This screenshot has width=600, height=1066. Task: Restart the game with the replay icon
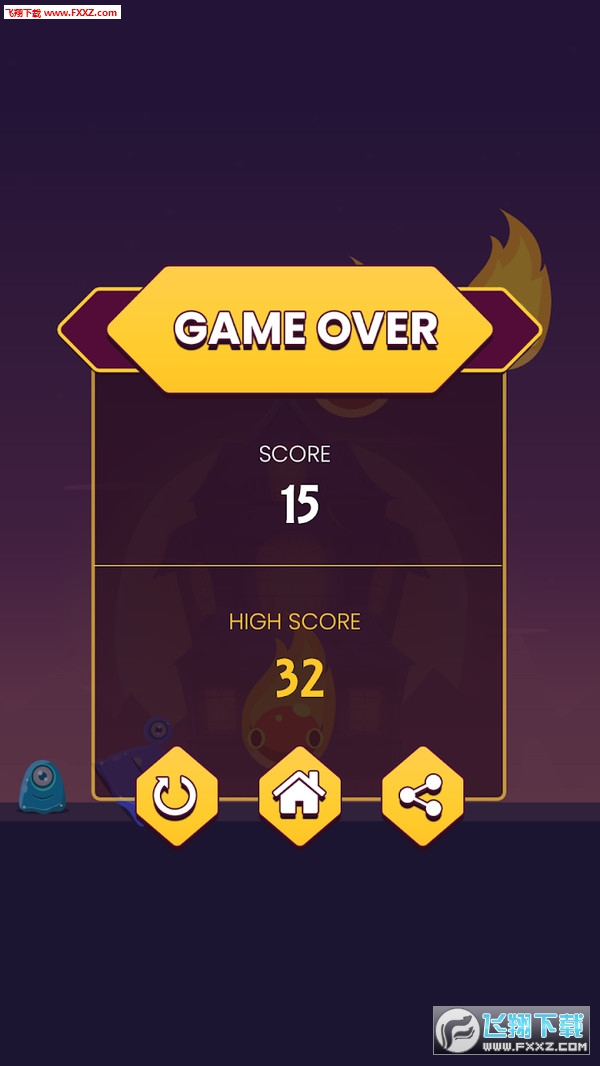176,797
